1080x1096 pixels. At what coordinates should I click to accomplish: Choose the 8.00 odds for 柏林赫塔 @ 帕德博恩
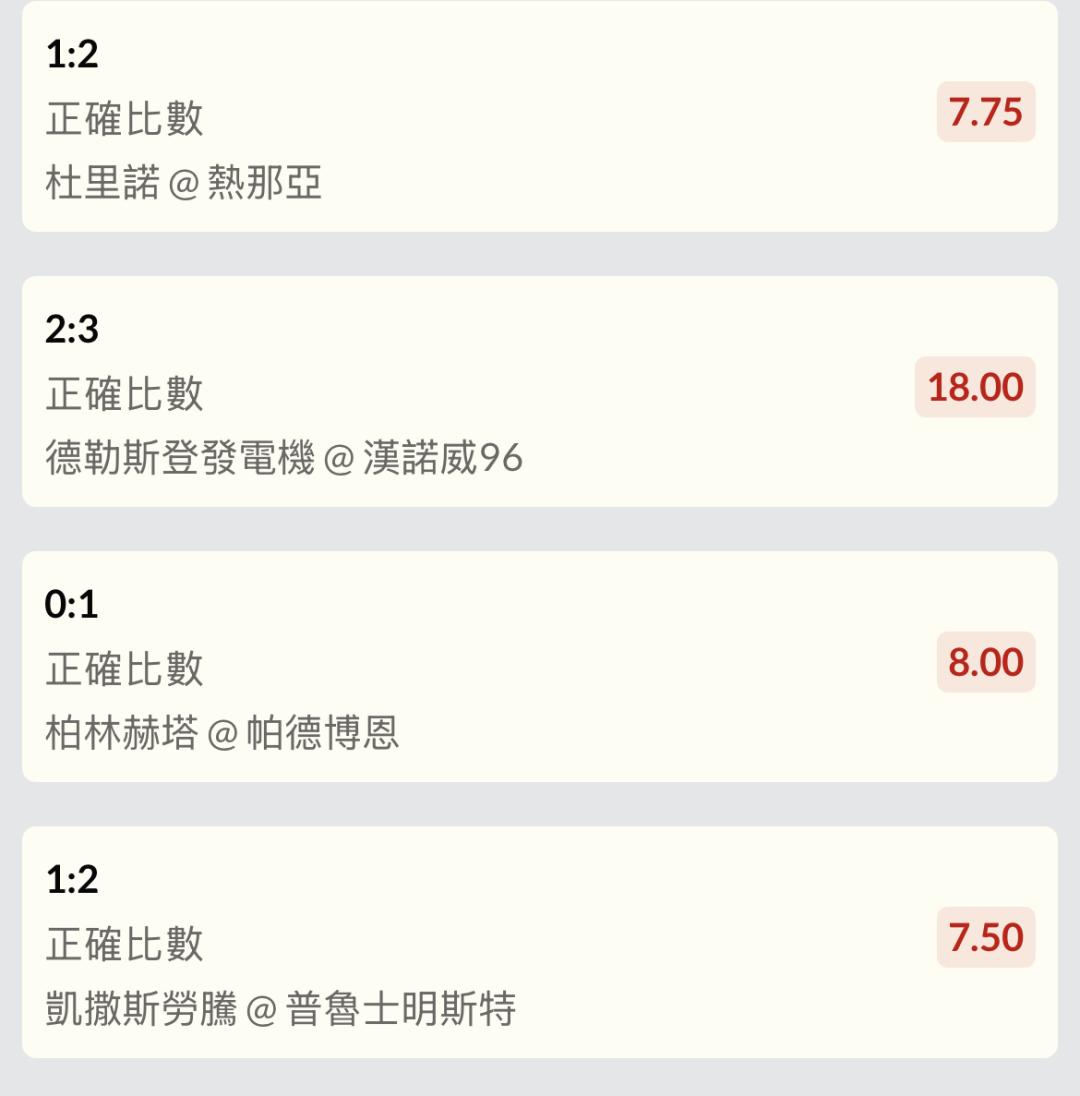click(985, 662)
